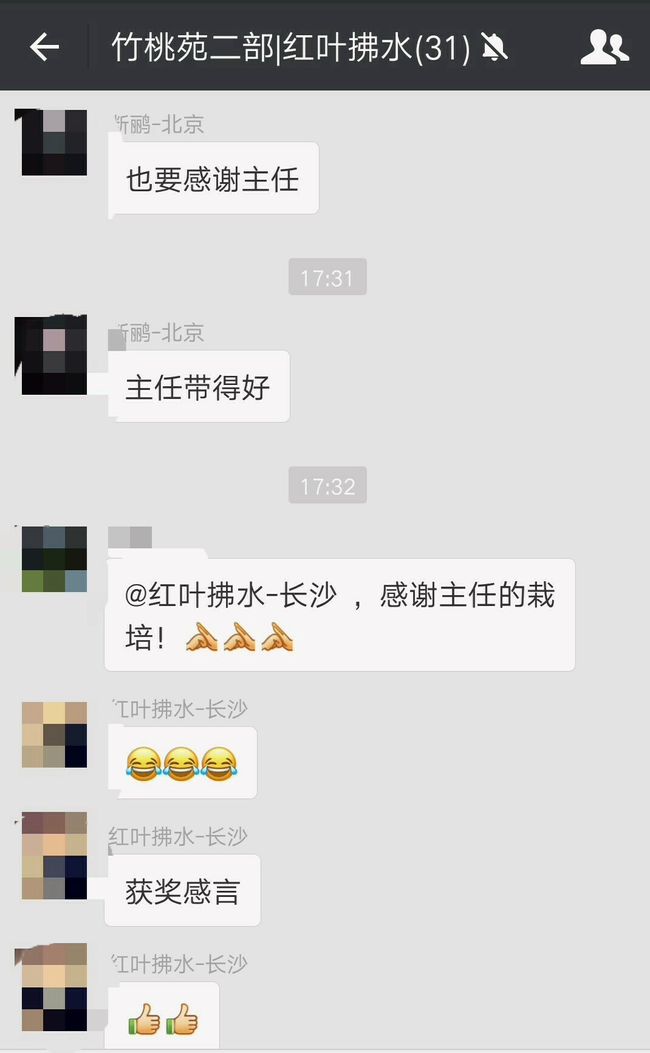The height and width of the screenshot is (1053, 650).
Task: Tap avatar beside "感谢主任的栽培" message
Action: tap(54, 559)
